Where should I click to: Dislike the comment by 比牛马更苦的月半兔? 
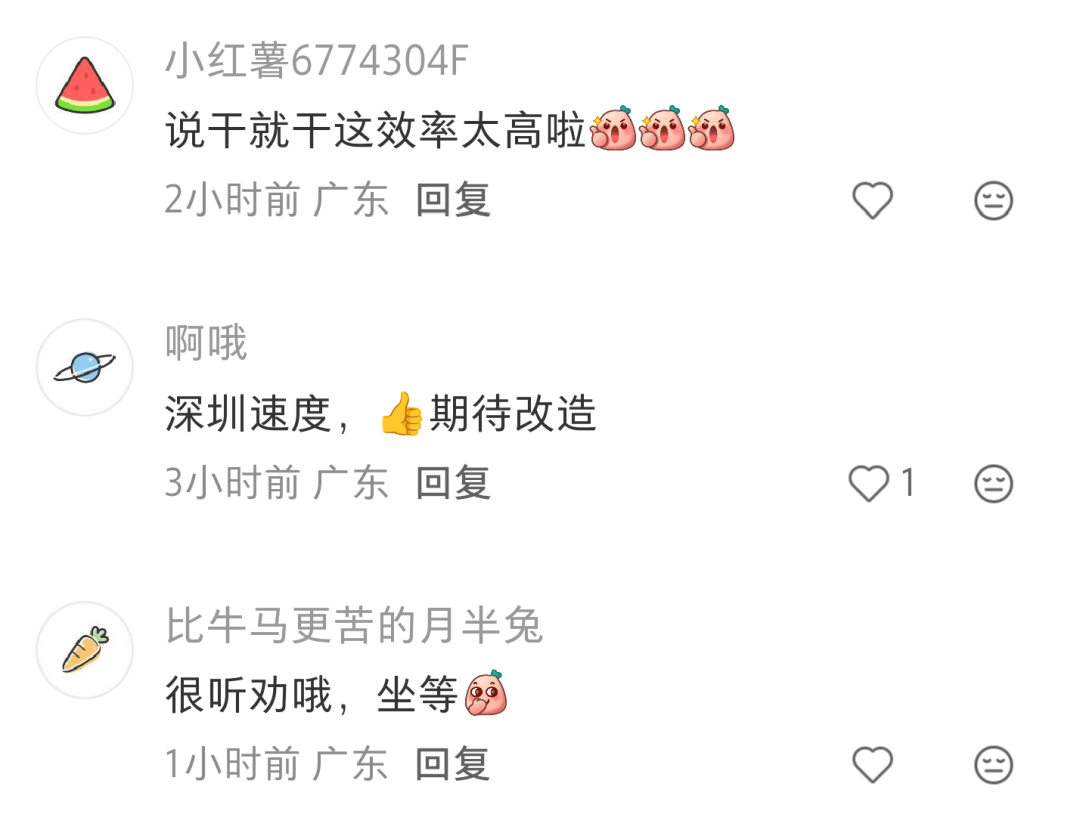coord(993,766)
